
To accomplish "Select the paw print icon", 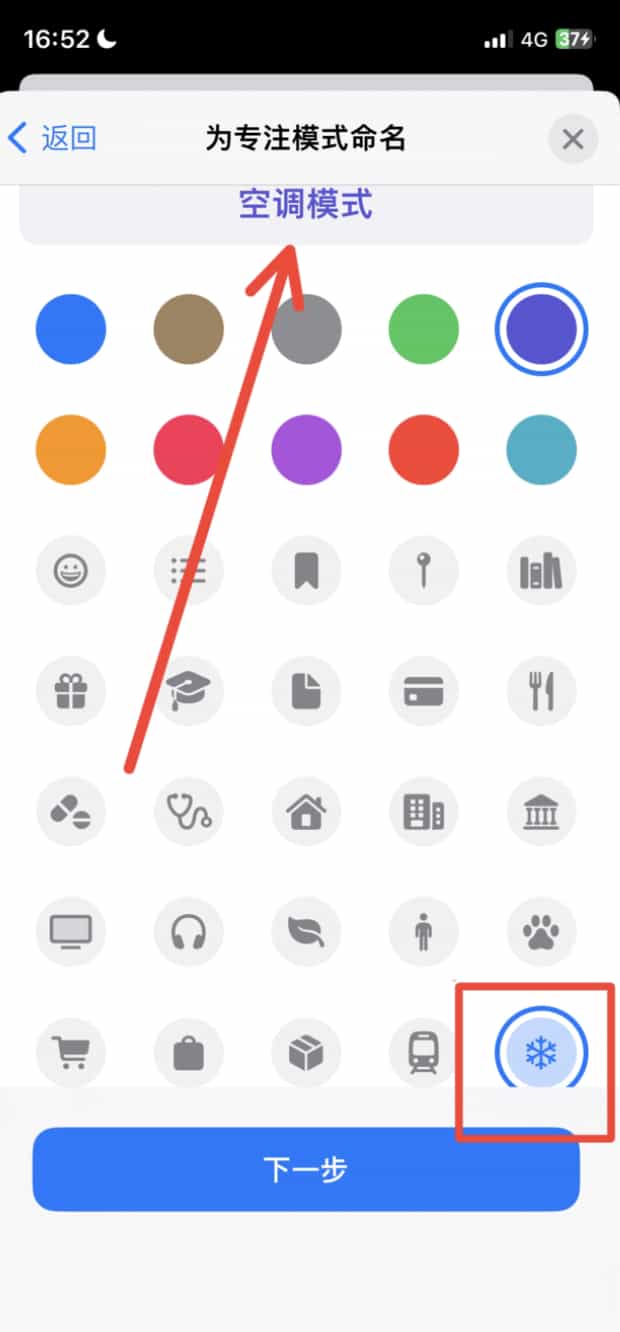I will point(541,932).
